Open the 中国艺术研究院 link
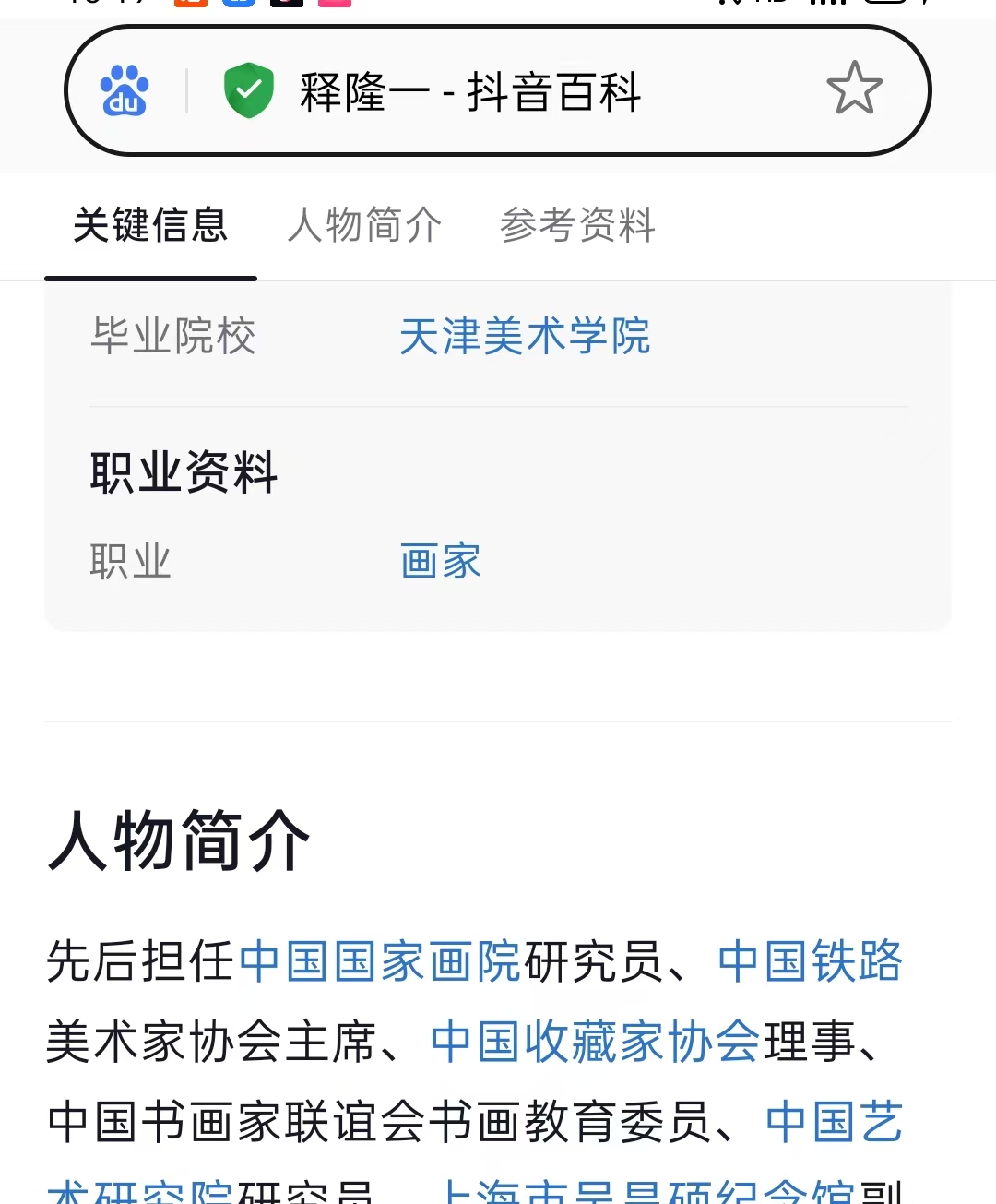Image resolution: width=996 pixels, height=1204 pixels. 834,1122
